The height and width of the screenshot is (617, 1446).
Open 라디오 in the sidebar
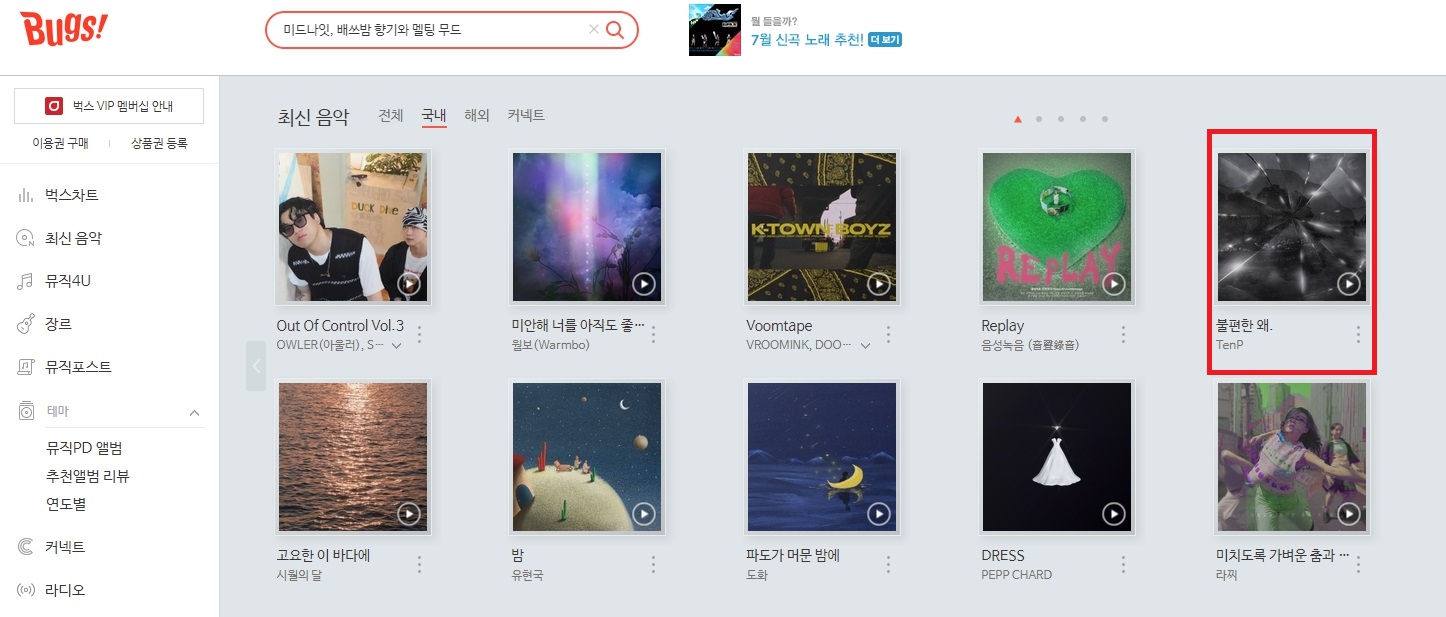pyautogui.click(x=65, y=590)
